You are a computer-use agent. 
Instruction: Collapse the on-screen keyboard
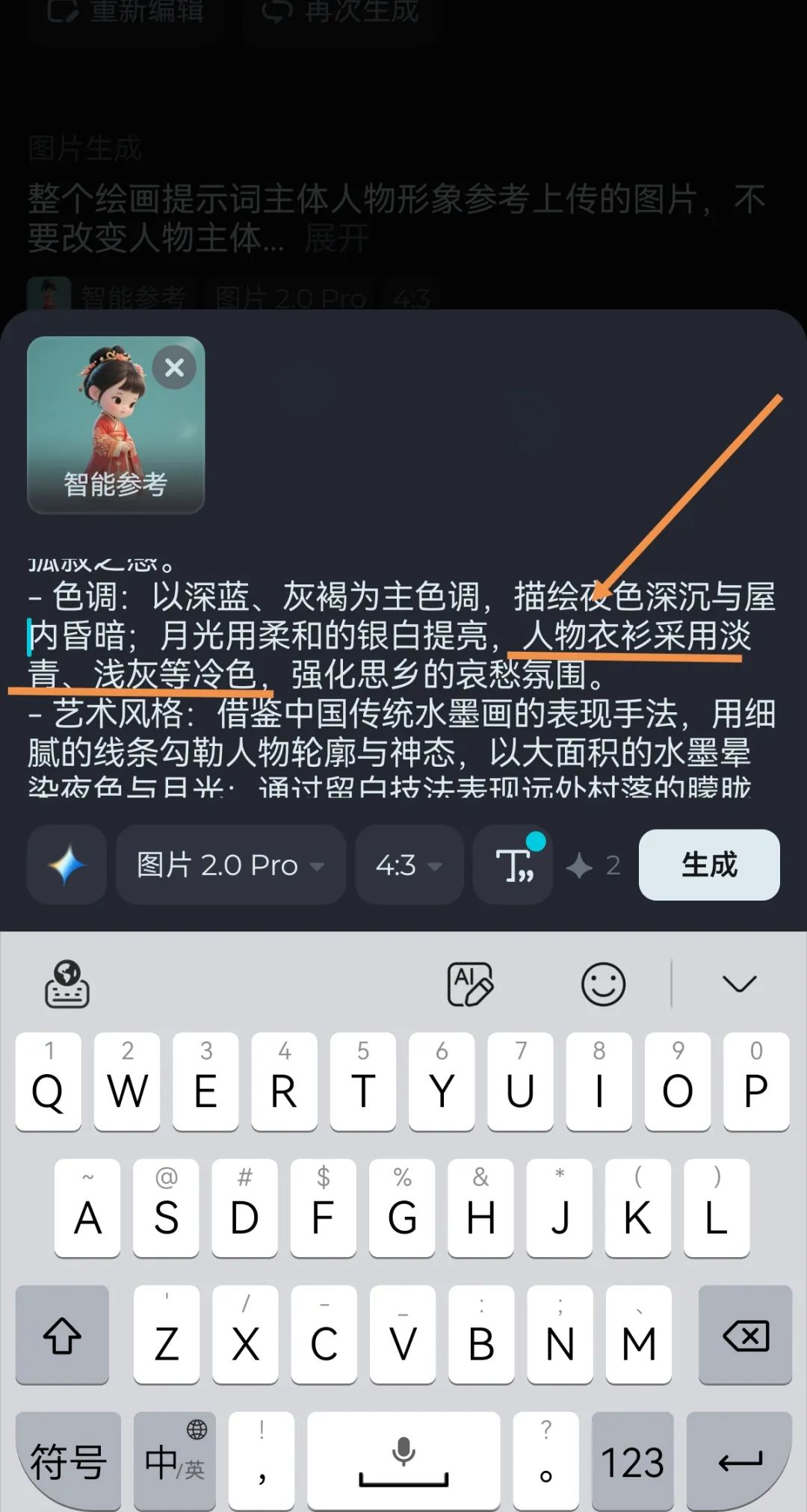pos(739,984)
